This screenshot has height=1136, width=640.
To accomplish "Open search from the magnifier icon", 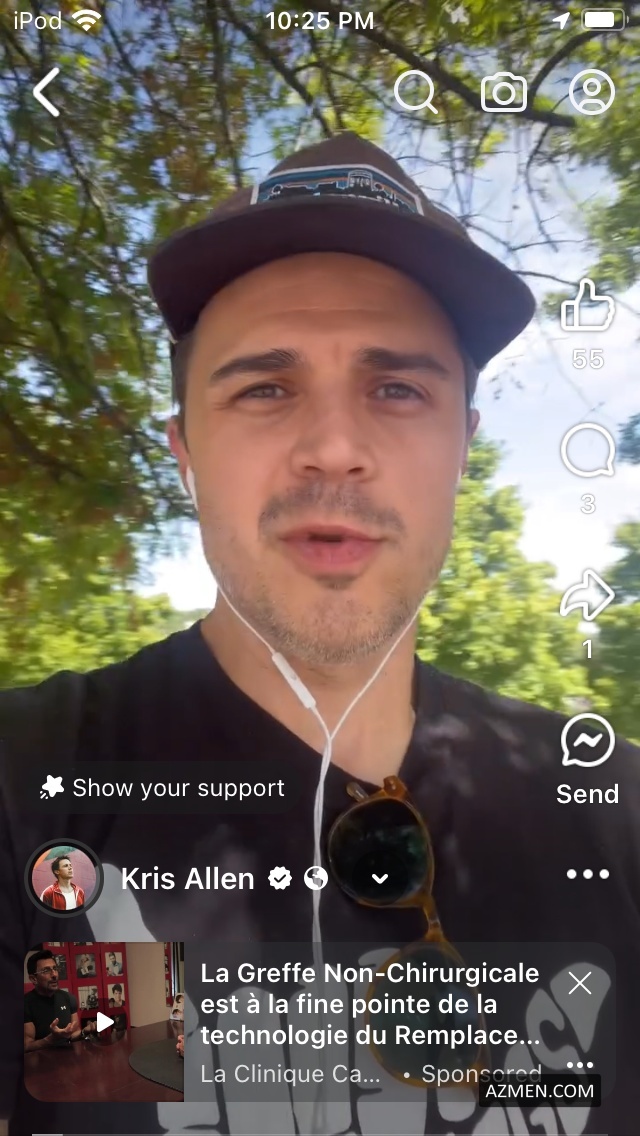I will pos(415,92).
